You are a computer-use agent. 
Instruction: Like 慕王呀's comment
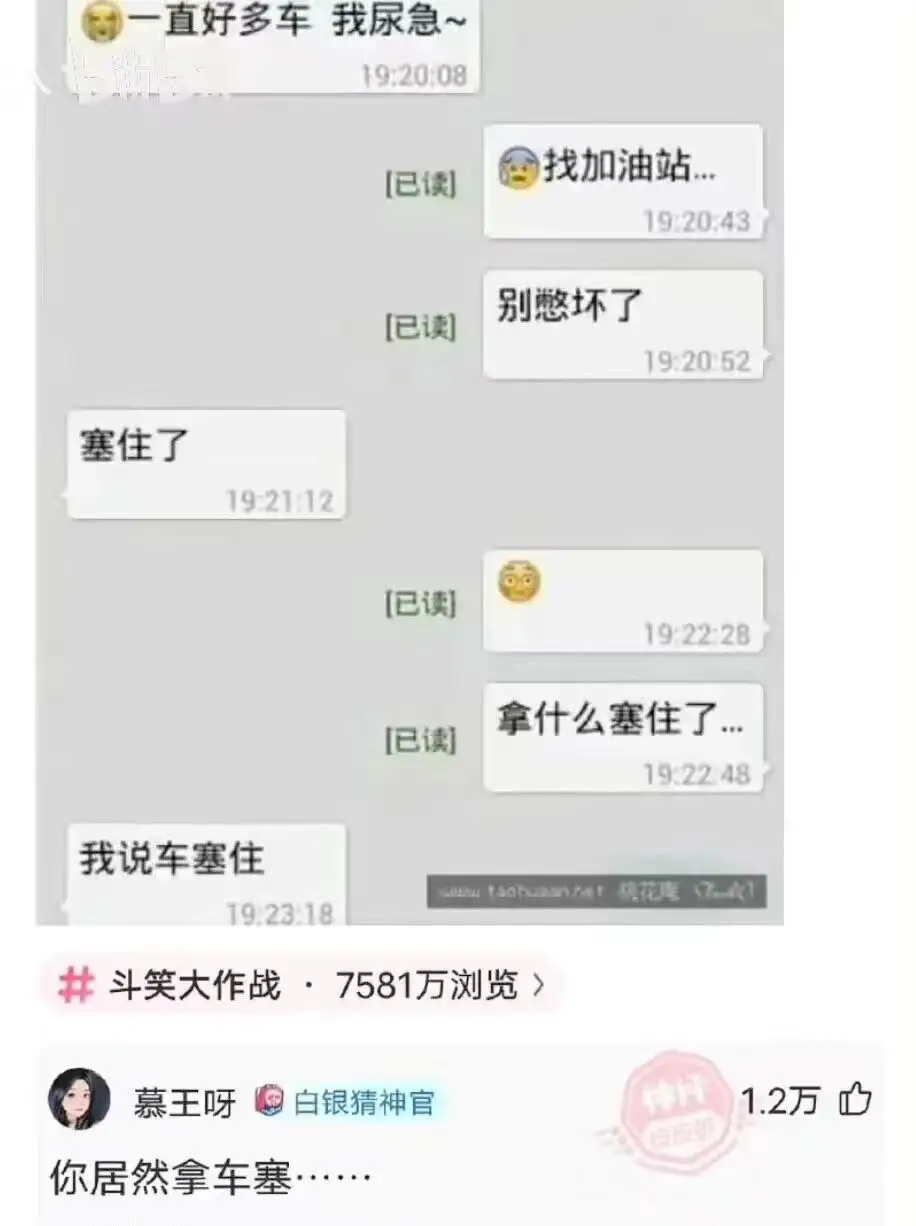(x=855, y=1101)
